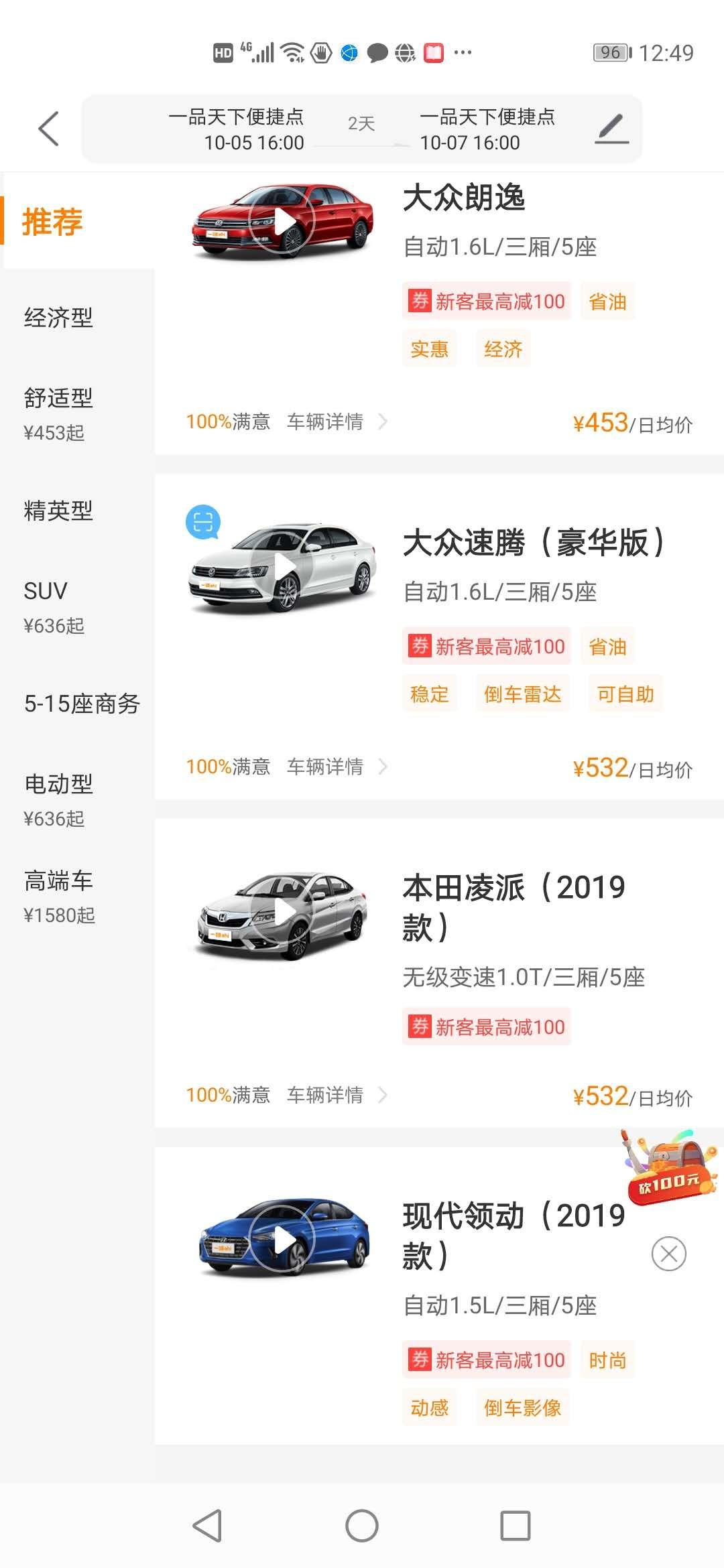Tap the 新客最高减100 coupon on 现代领动

point(487,1360)
